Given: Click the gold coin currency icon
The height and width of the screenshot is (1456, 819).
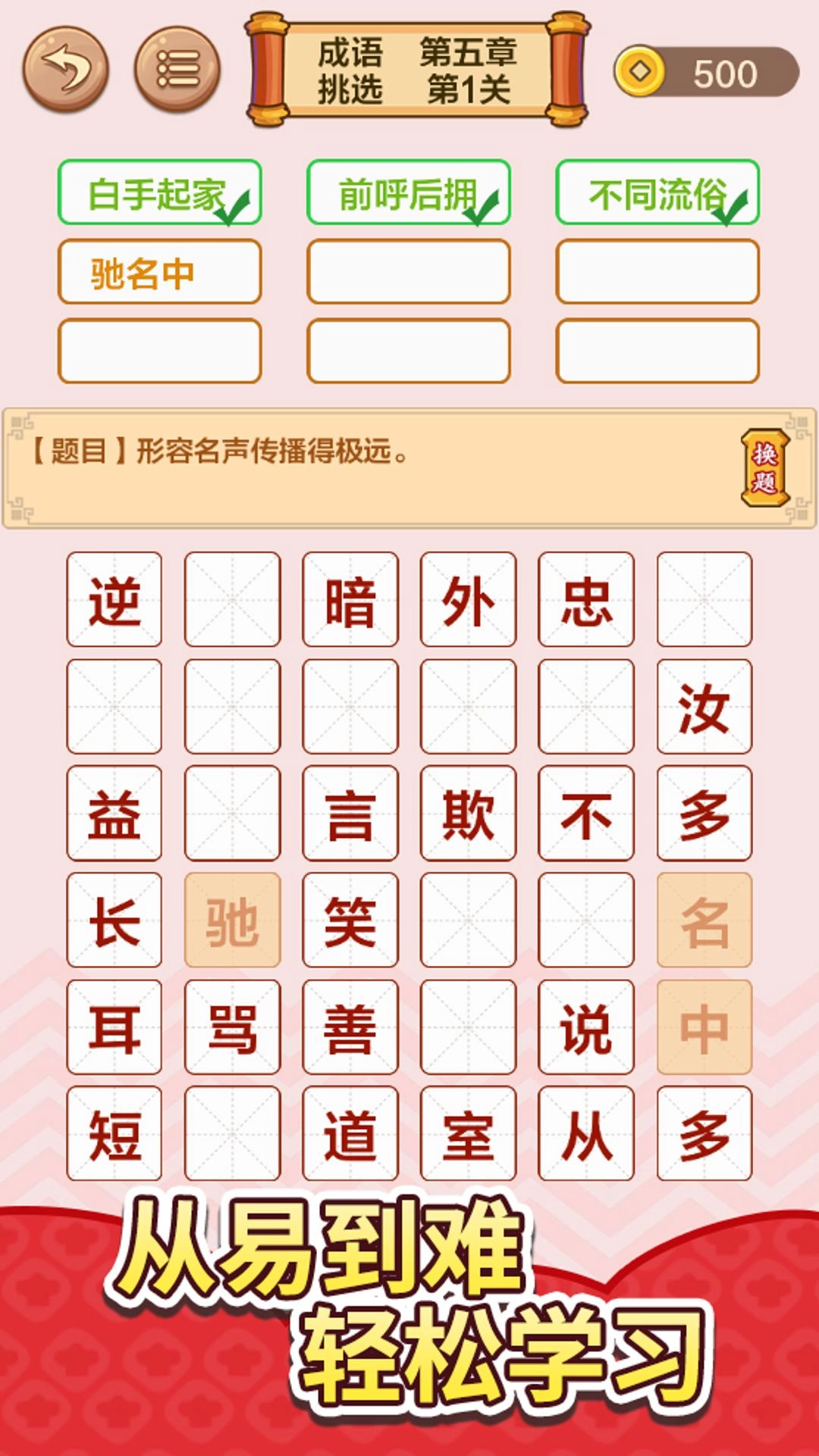Looking at the screenshot, I should click(x=643, y=70).
